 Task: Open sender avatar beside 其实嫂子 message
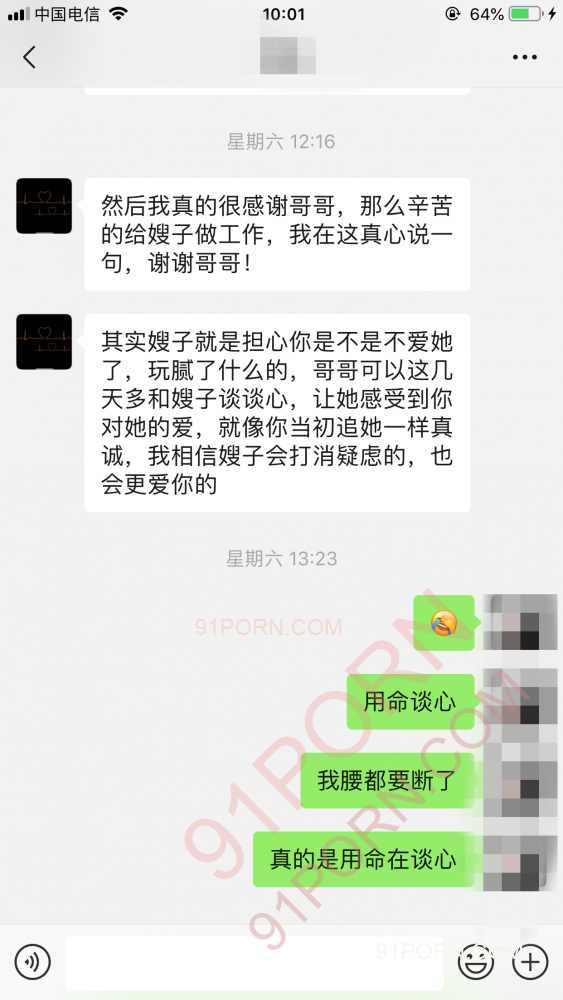point(44,341)
